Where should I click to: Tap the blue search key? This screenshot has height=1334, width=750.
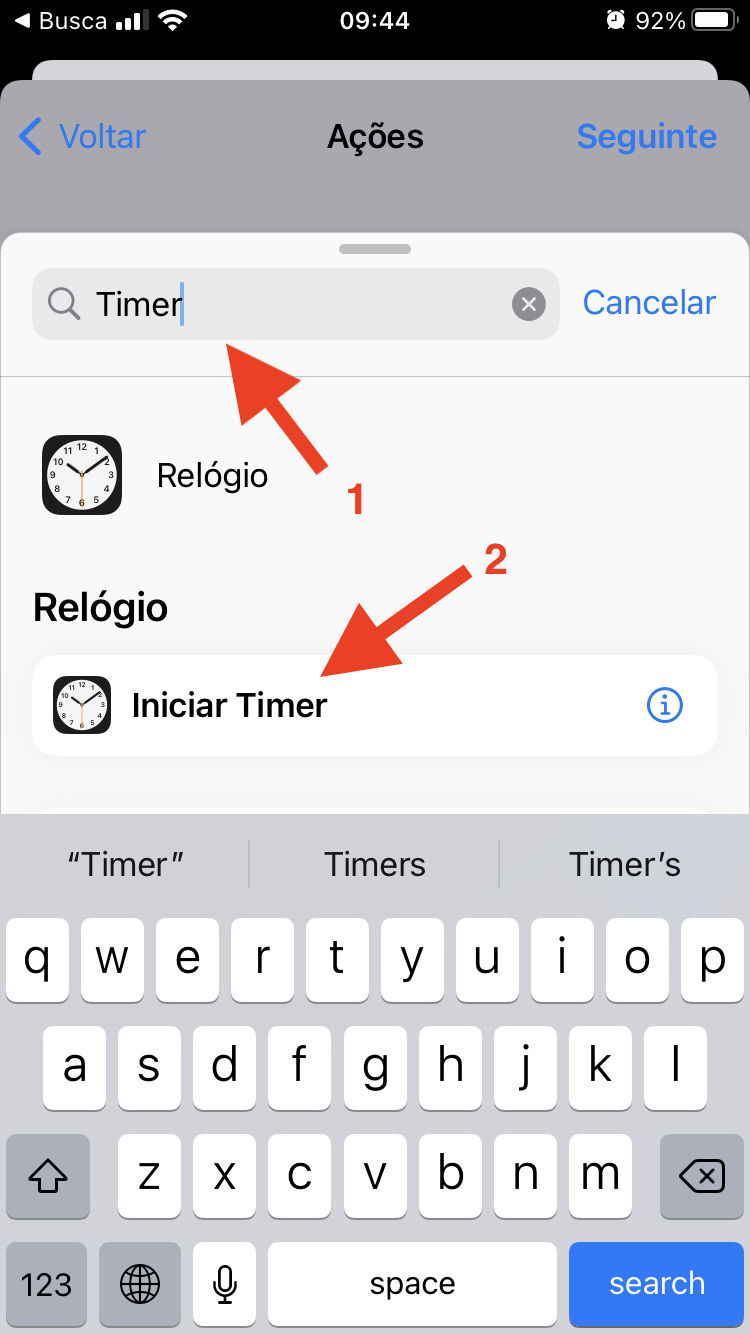tap(657, 1284)
